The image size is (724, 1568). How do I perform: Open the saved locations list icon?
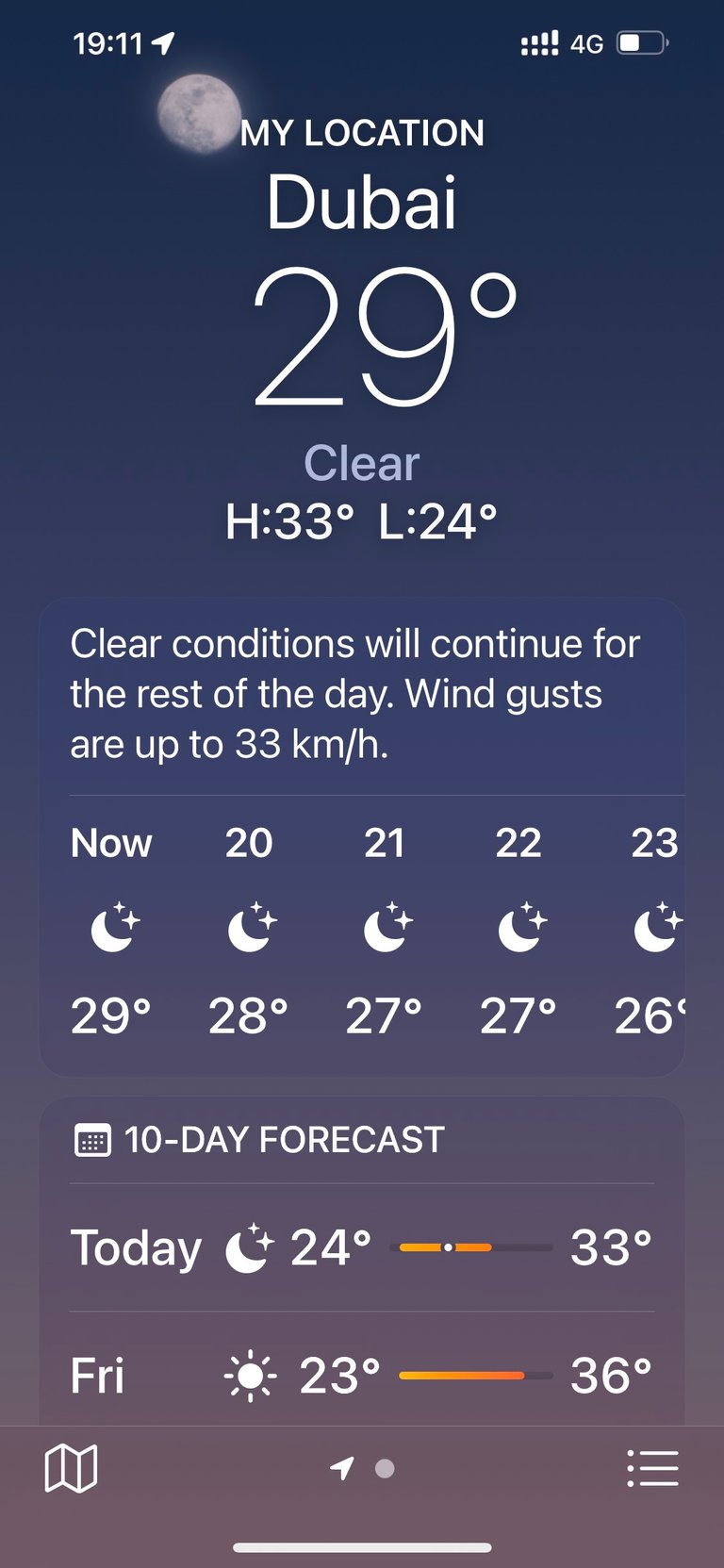[x=652, y=1468]
